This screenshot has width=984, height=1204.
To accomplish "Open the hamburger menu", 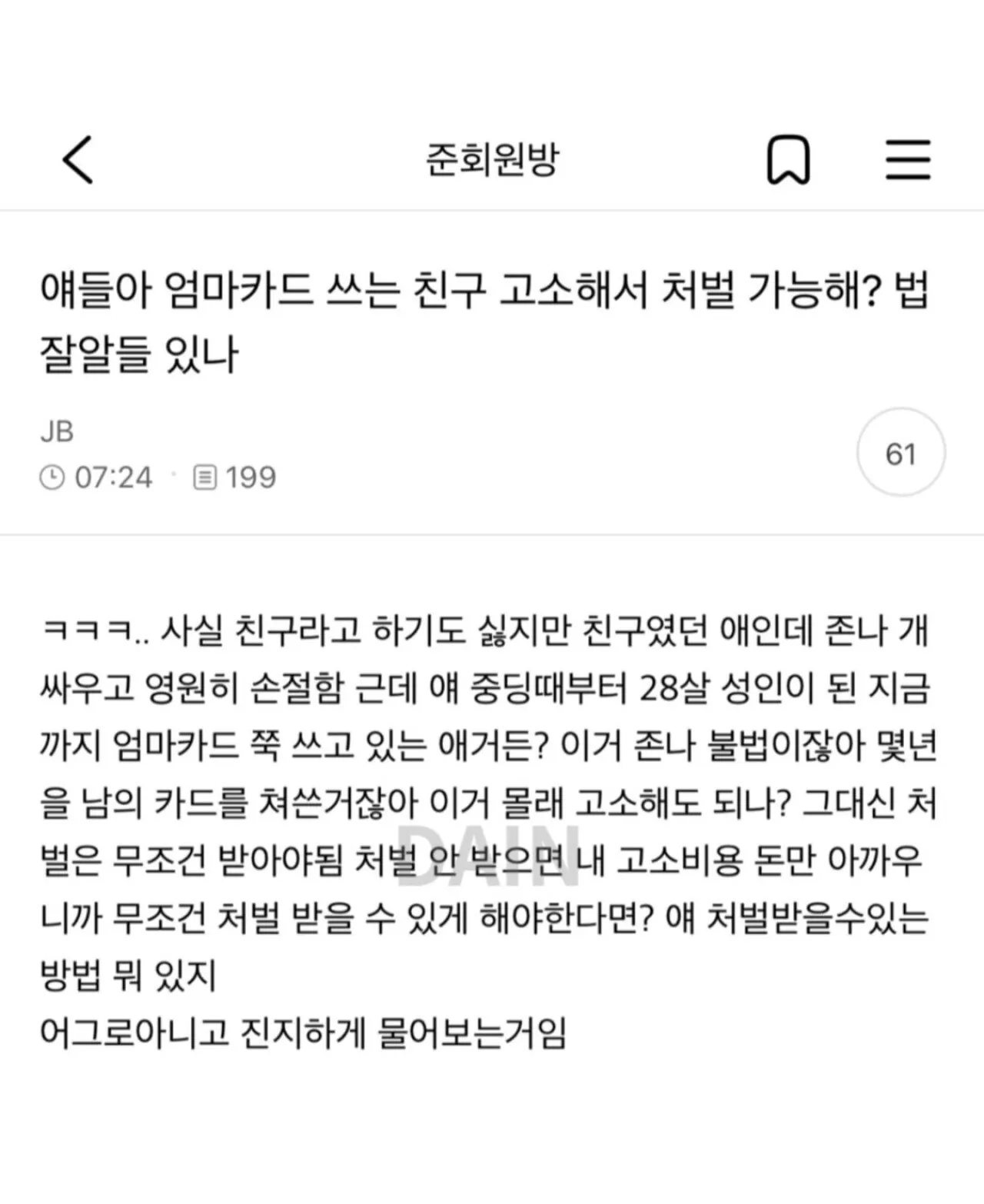I will coord(907,160).
